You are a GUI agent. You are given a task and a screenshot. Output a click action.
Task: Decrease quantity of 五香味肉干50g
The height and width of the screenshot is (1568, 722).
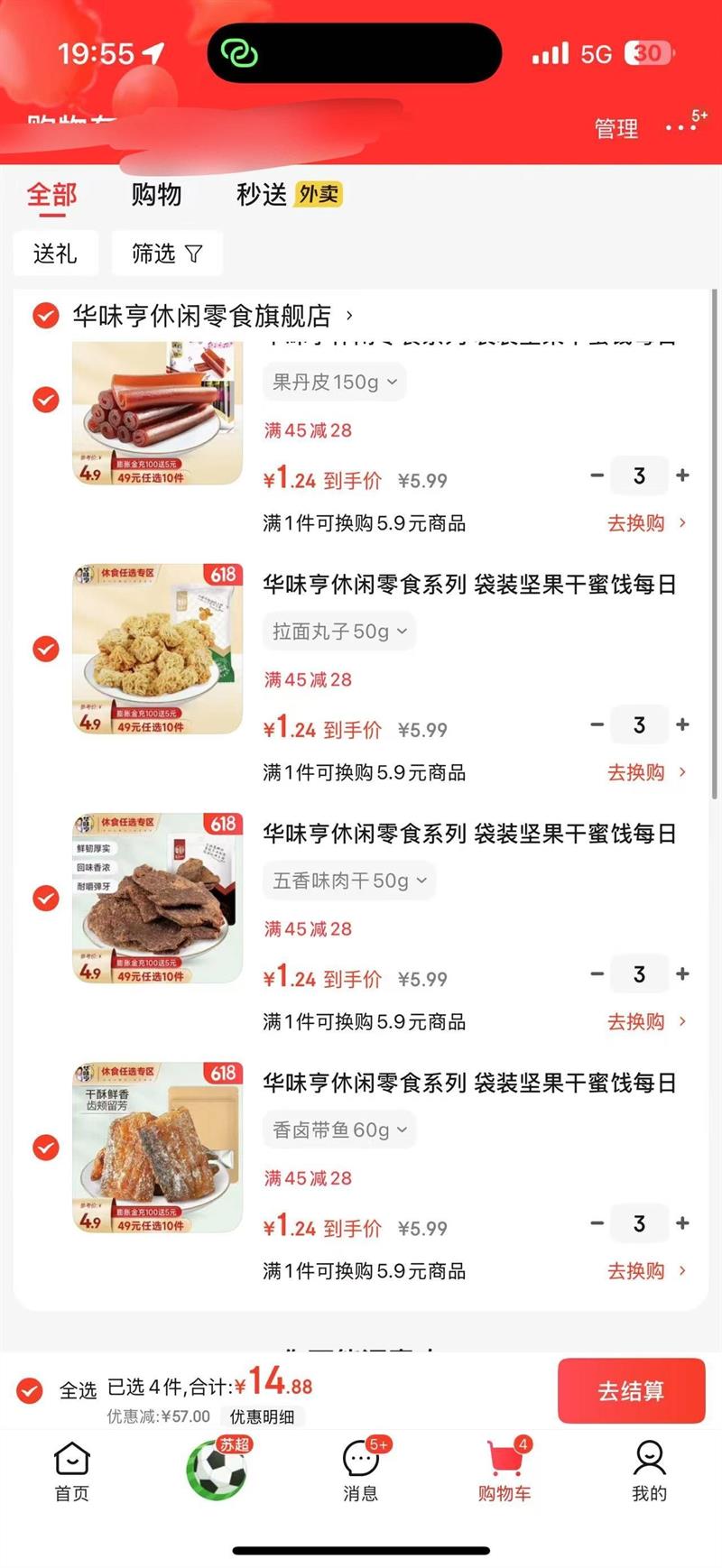click(597, 973)
